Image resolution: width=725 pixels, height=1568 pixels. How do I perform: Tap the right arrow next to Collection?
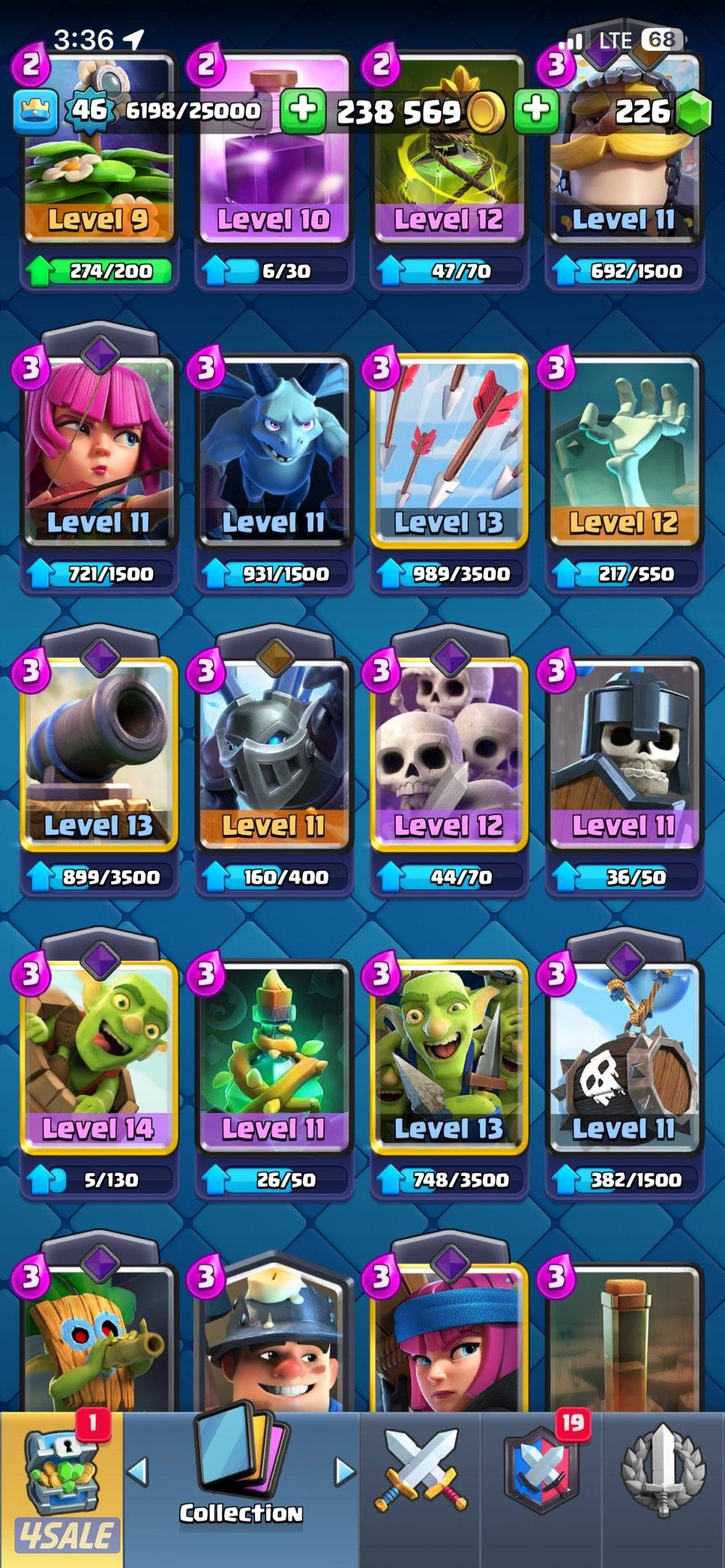[x=345, y=1472]
